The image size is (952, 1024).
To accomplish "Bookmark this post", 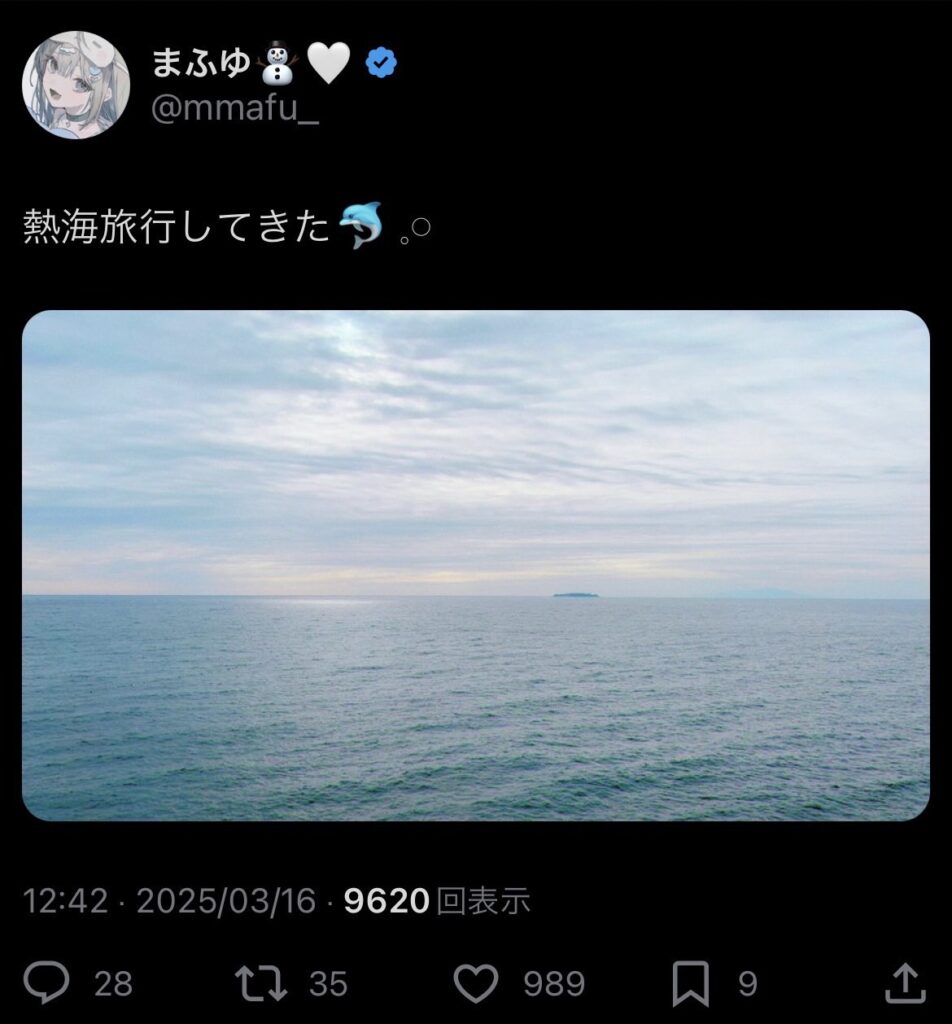I will point(690,983).
